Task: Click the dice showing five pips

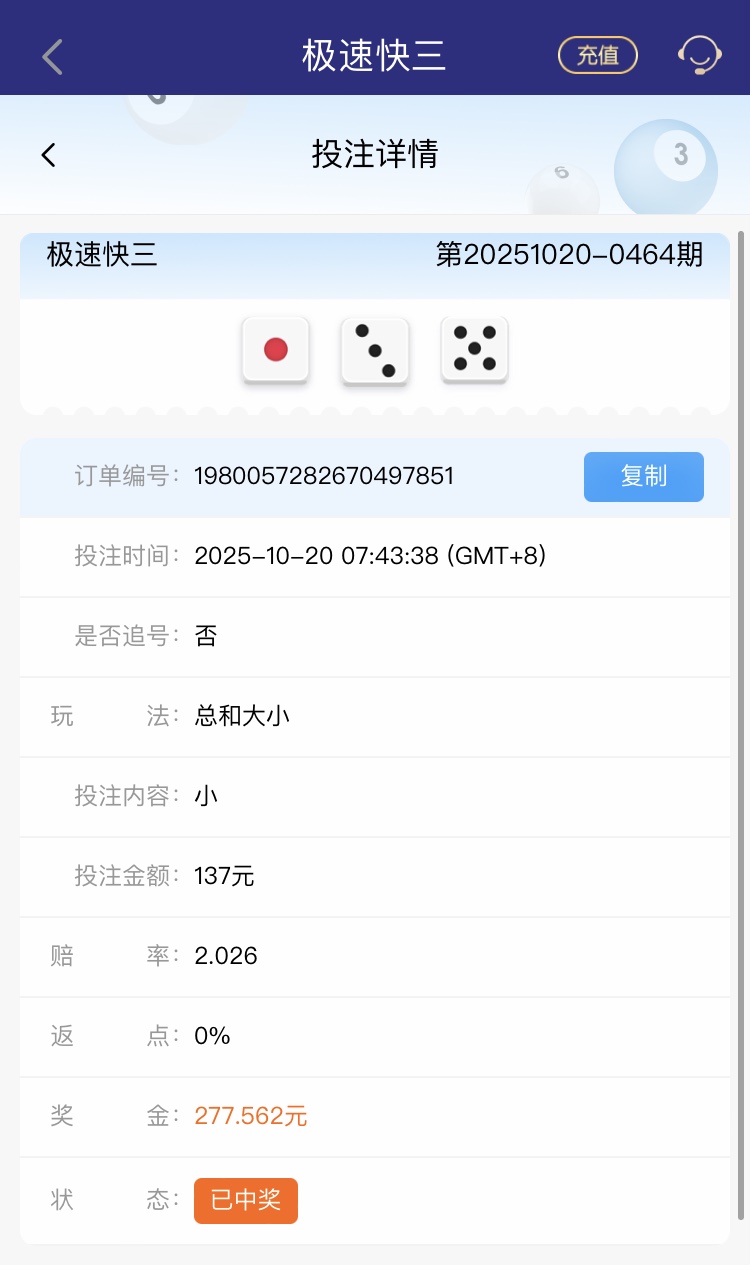Action: click(474, 350)
